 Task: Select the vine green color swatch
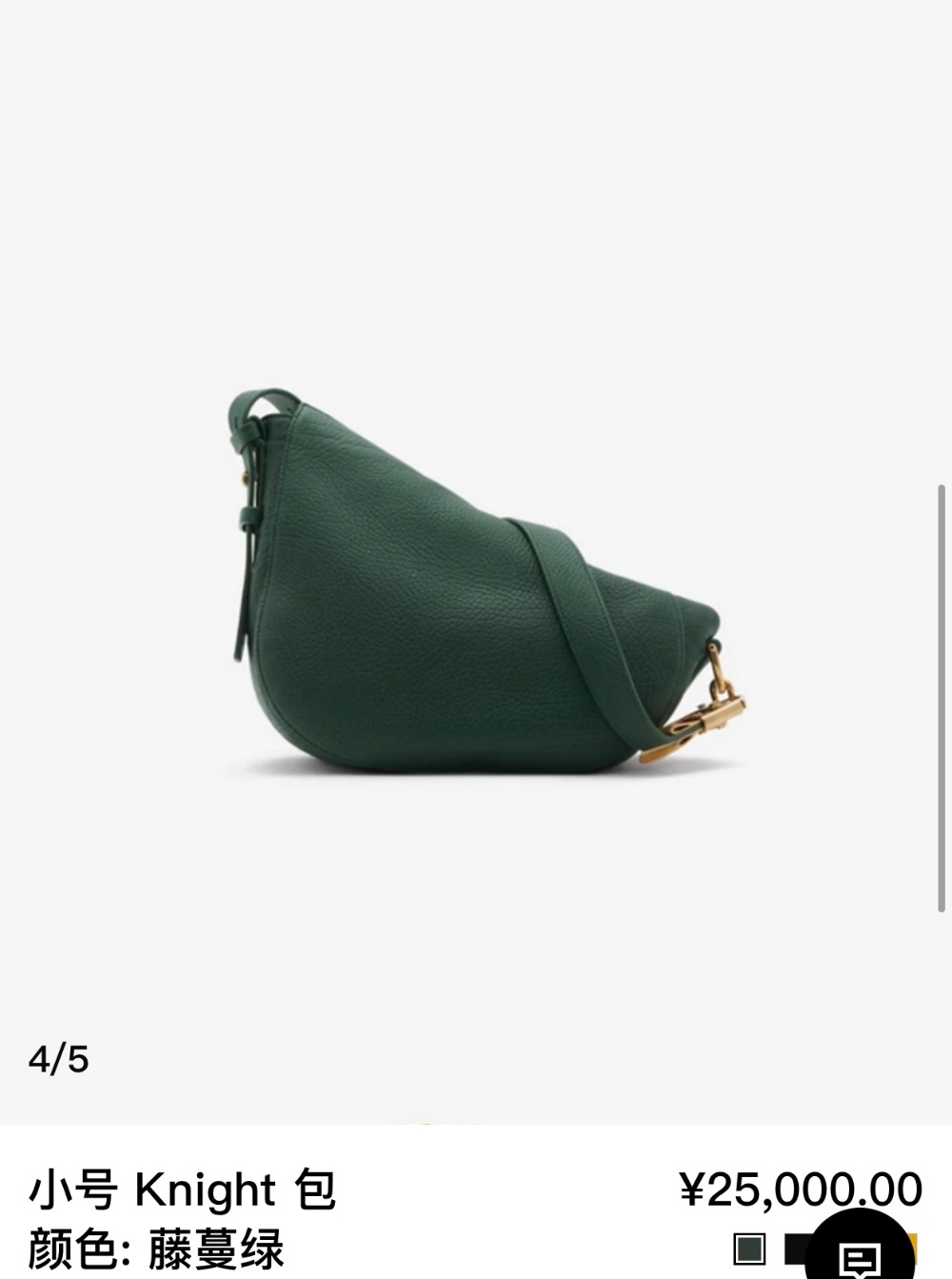tap(749, 1249)
